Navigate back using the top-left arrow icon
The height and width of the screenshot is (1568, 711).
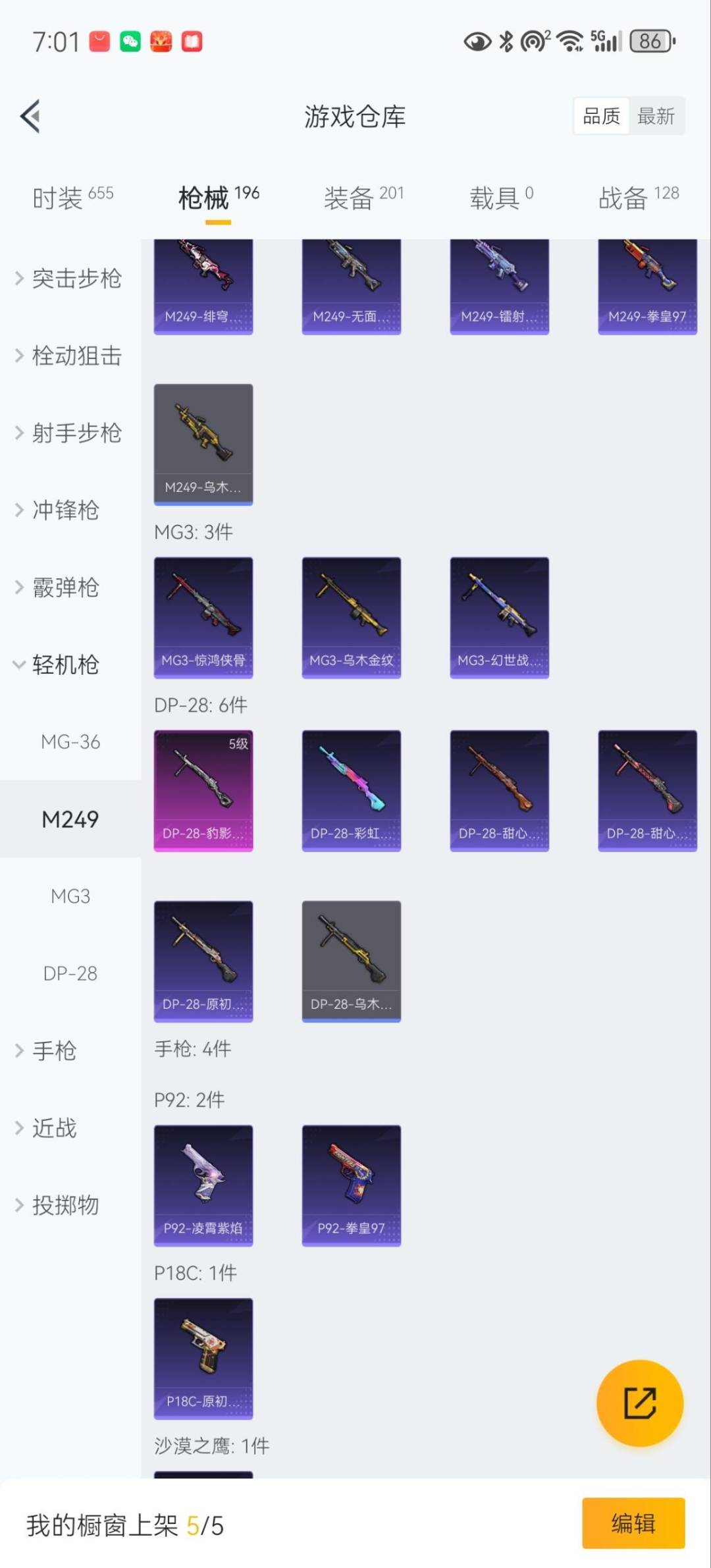tap(30, 116)
